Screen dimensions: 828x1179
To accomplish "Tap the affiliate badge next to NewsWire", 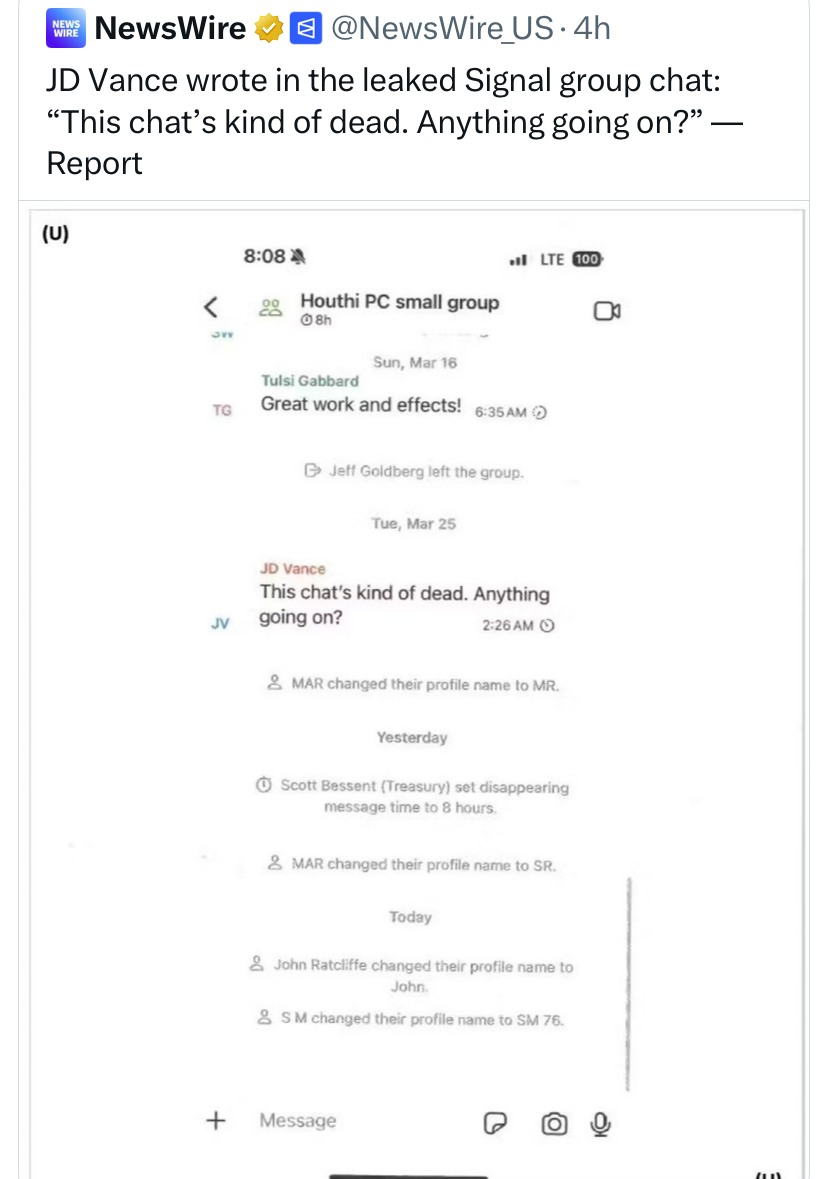I will pos(302,29).
